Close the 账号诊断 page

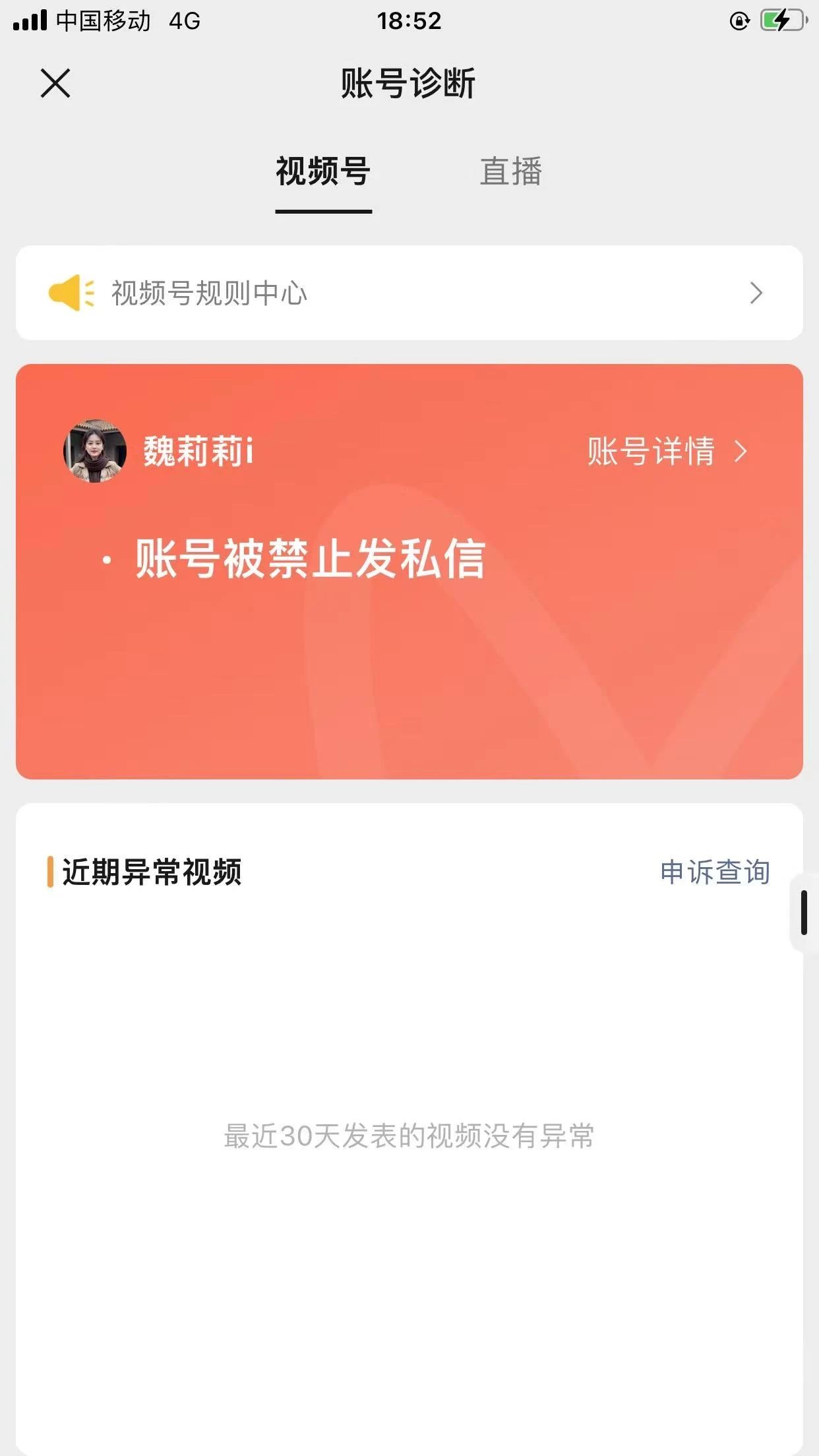(55, 83)
